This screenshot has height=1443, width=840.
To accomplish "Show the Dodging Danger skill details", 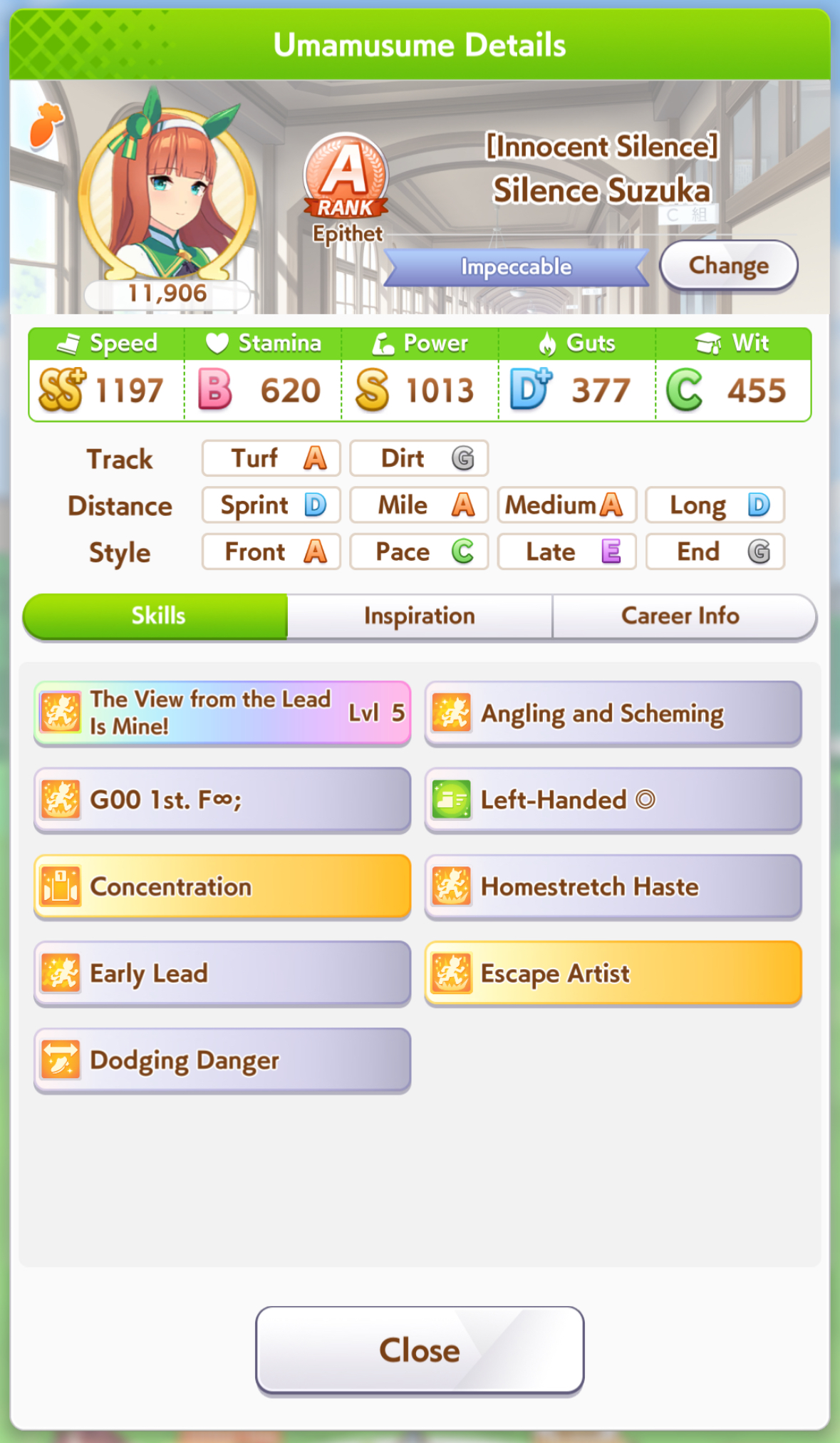I will point(222,1060).
